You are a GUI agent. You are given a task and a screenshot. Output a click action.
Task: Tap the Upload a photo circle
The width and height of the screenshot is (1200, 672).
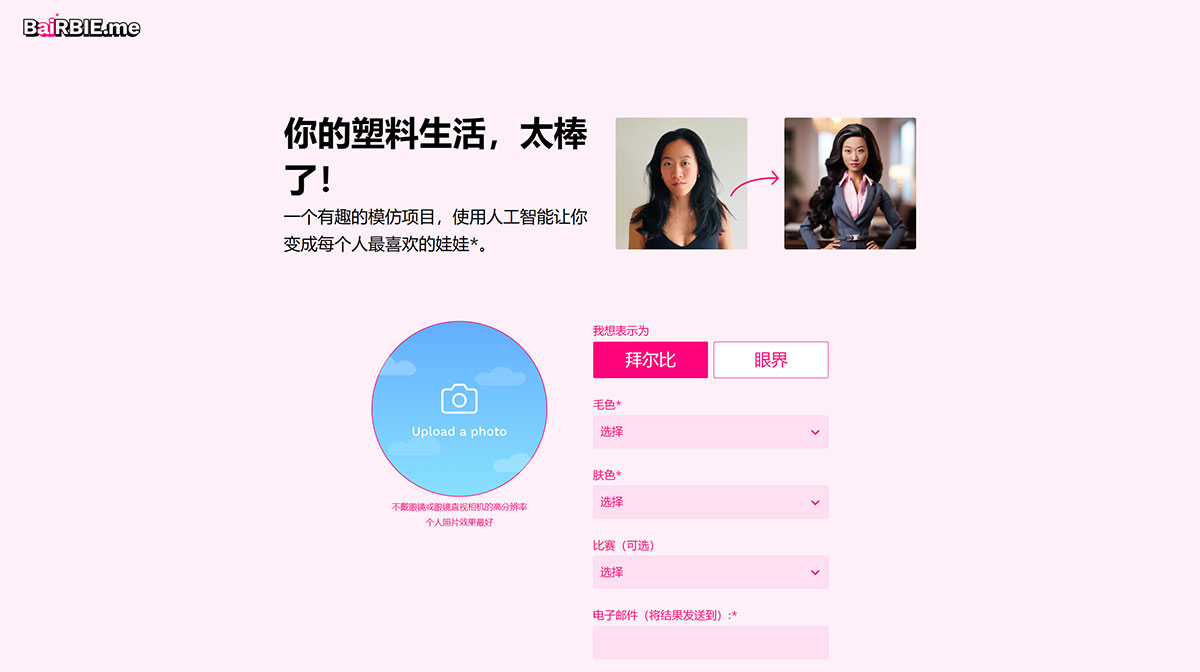pos(459,409)
